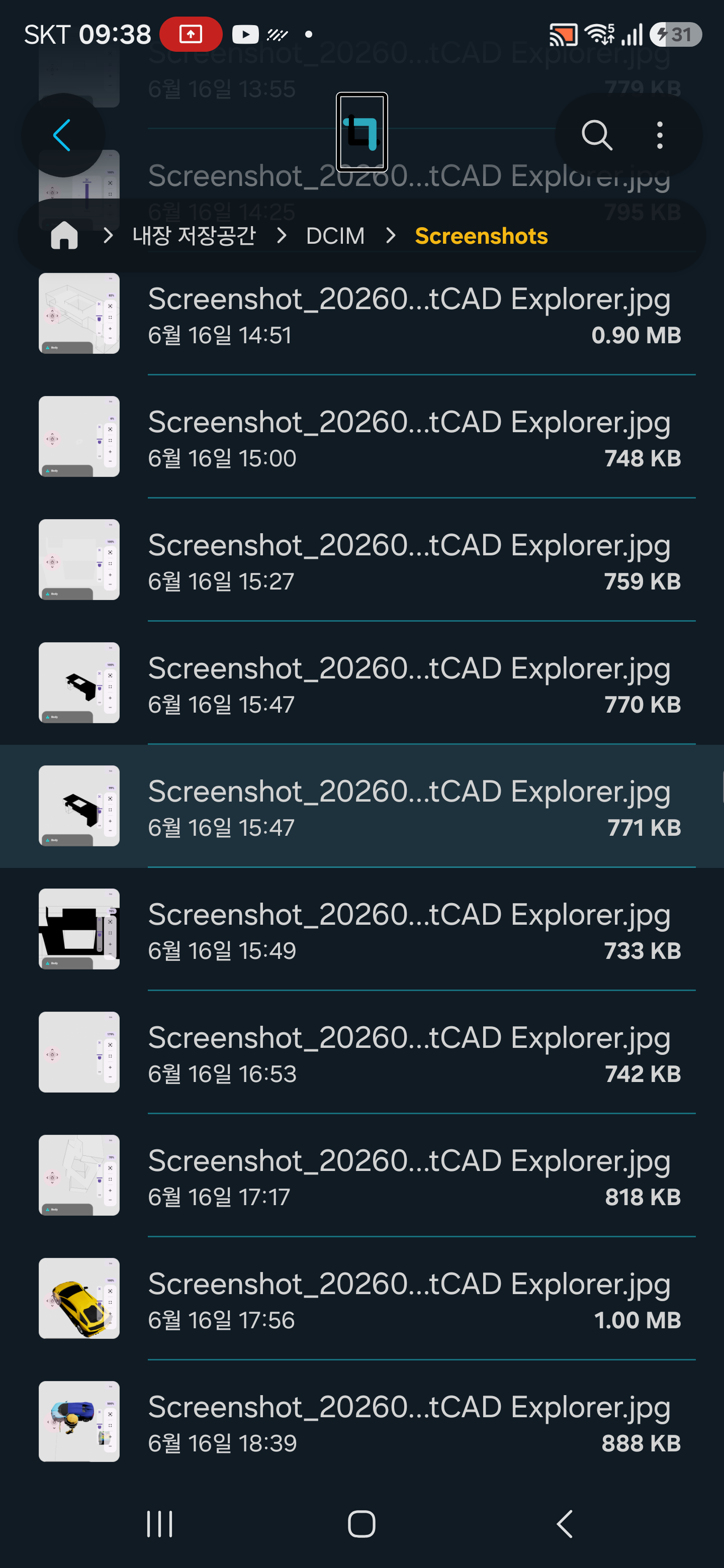The image size is (724, 1568).
Task: Go back using the top-left arrow
Action: [x=63, y=135]
